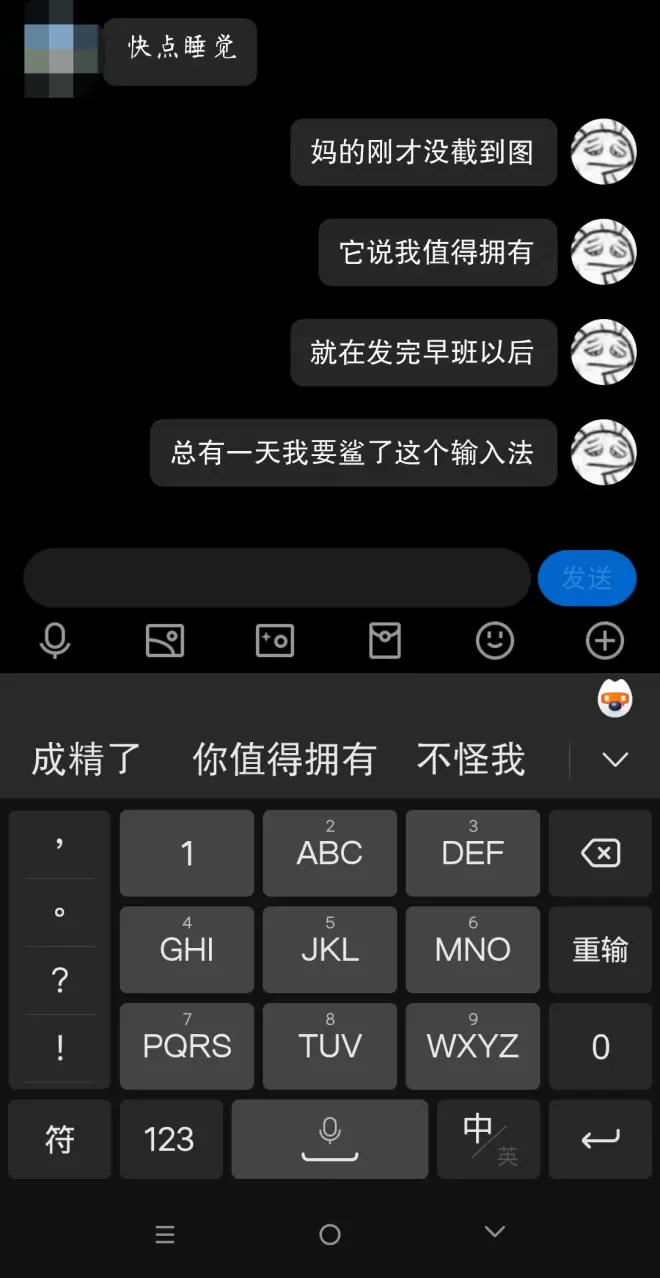
Task: Hit the backspace key
Action: click(x=600, y=853)
